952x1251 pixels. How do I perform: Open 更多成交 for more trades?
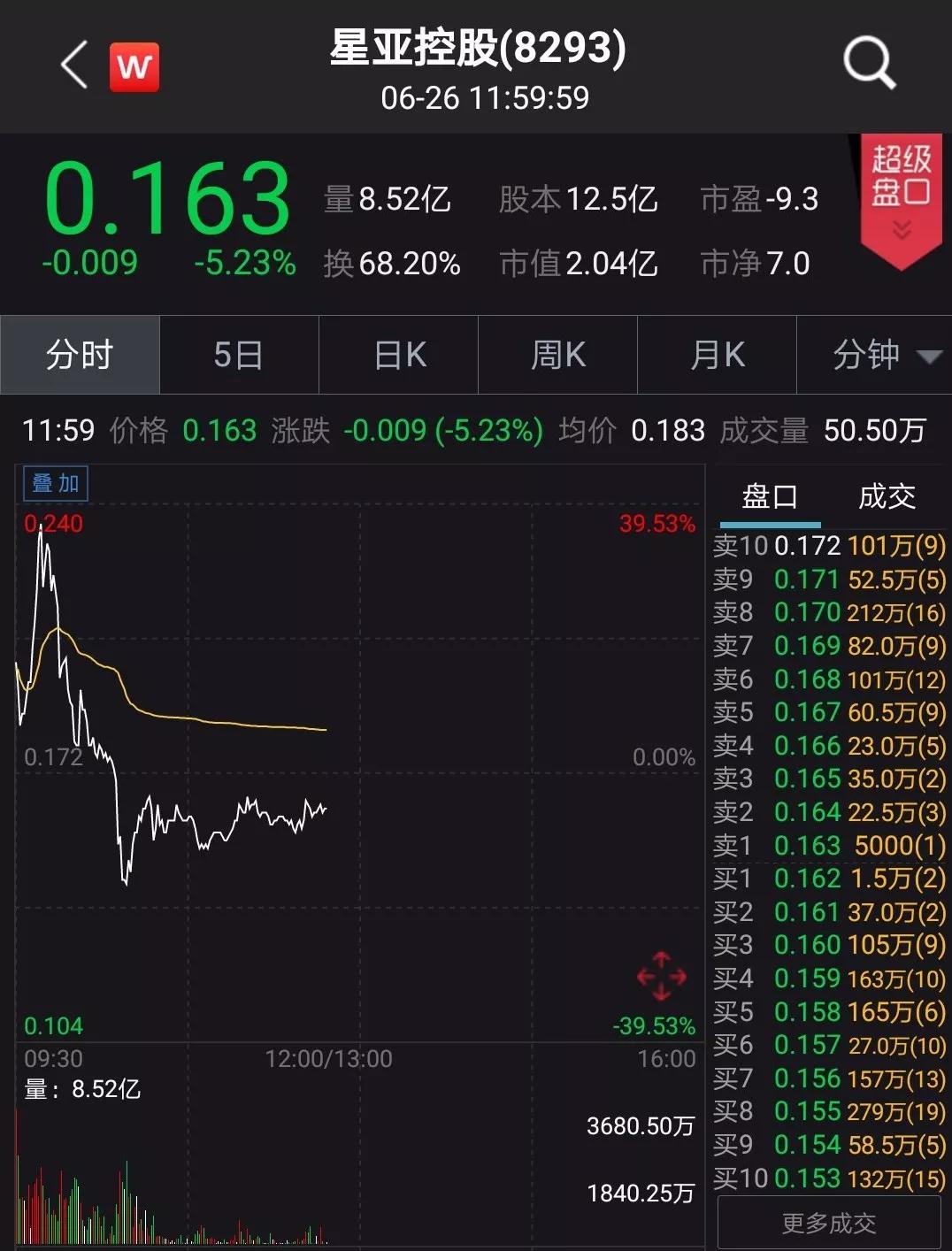pos(829,1224)
